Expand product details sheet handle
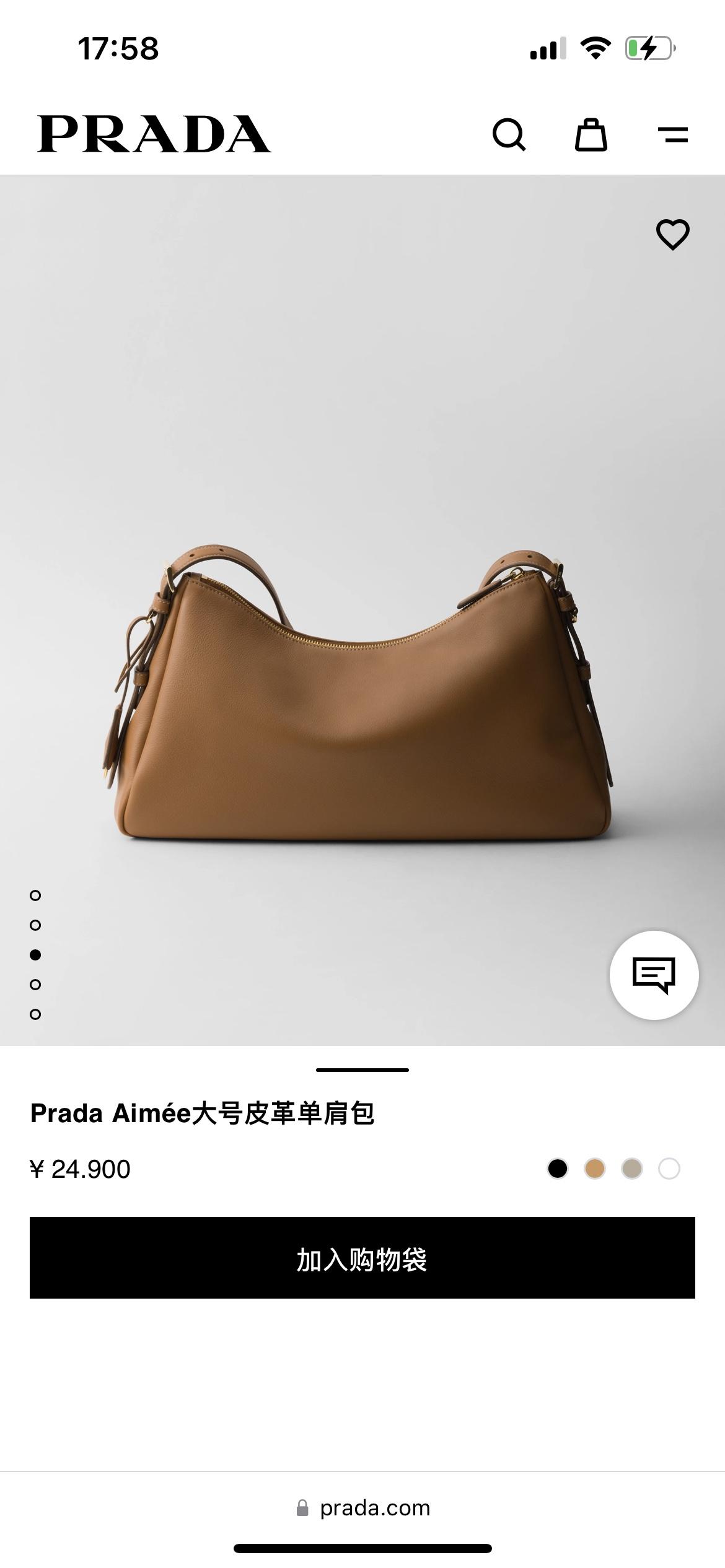 [362, 1069]
